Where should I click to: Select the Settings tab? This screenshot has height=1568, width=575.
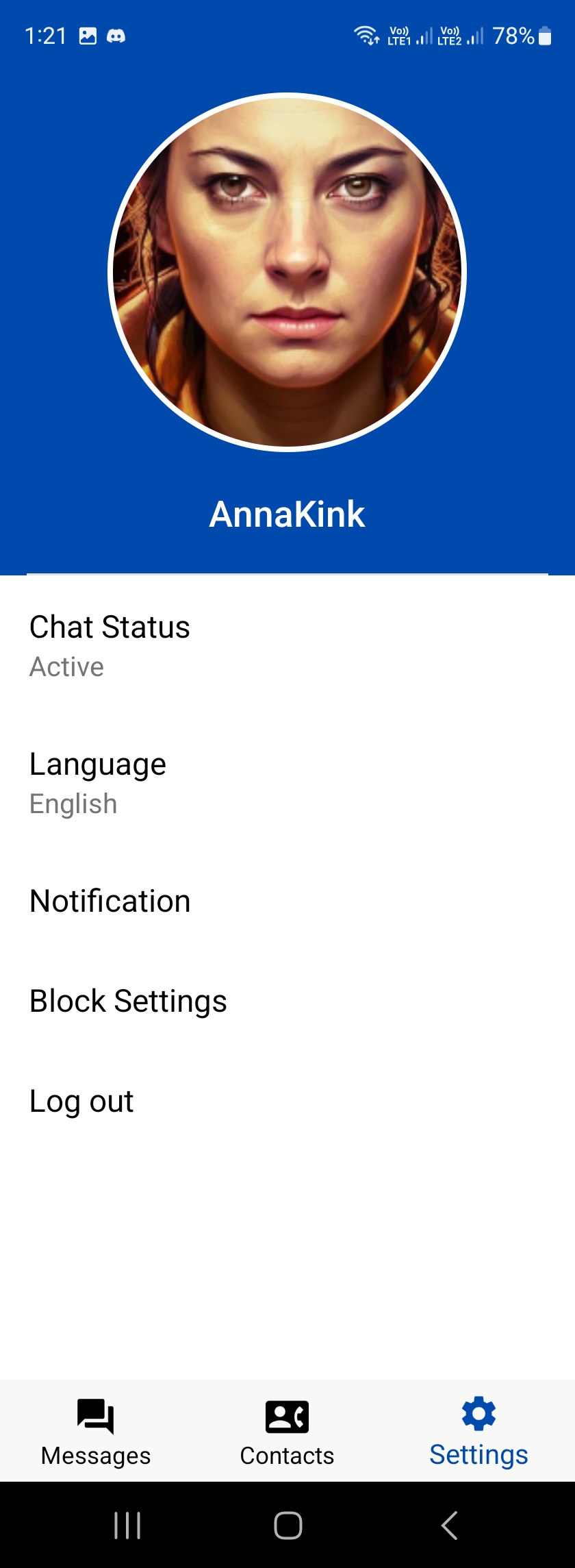[x=478, y=1431]
